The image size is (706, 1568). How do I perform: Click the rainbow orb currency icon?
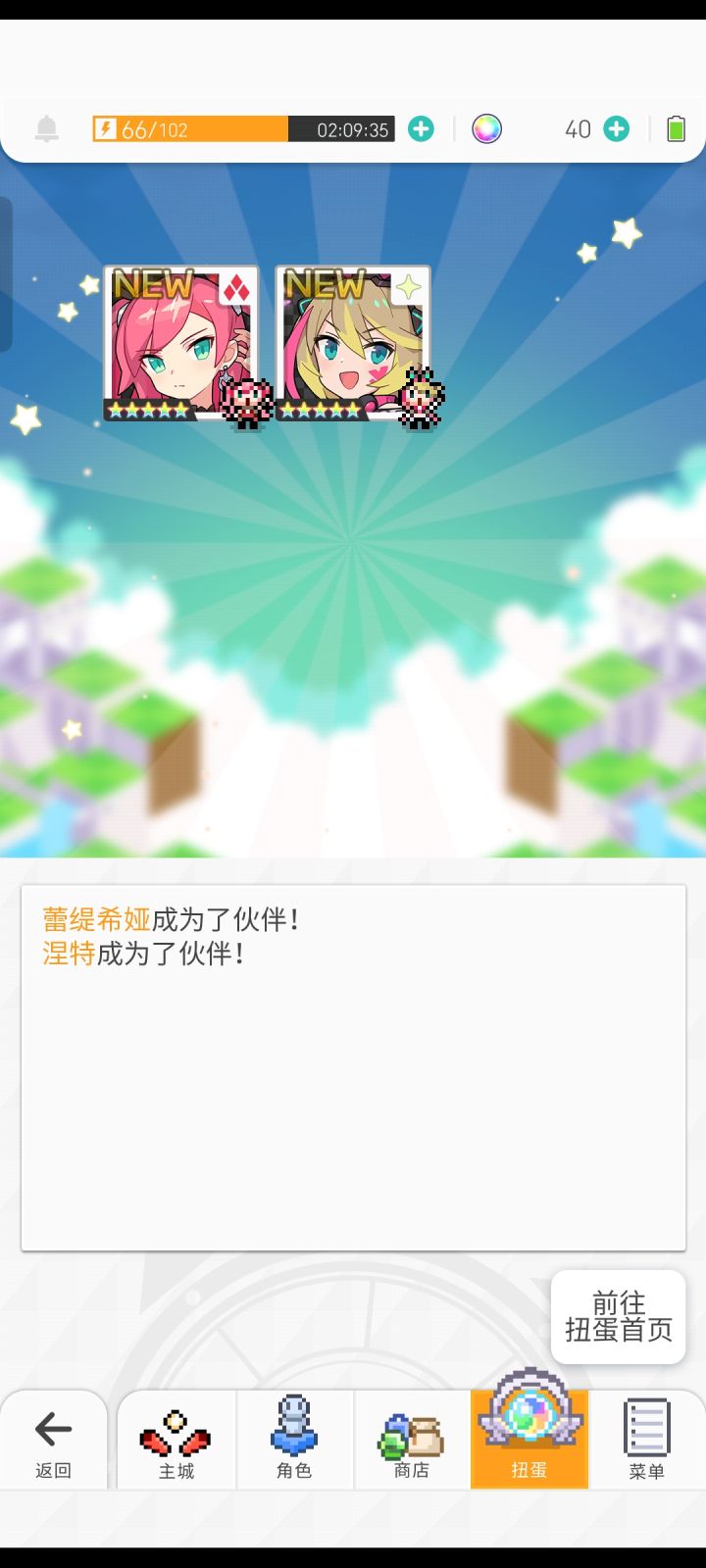tap(487, 127)
